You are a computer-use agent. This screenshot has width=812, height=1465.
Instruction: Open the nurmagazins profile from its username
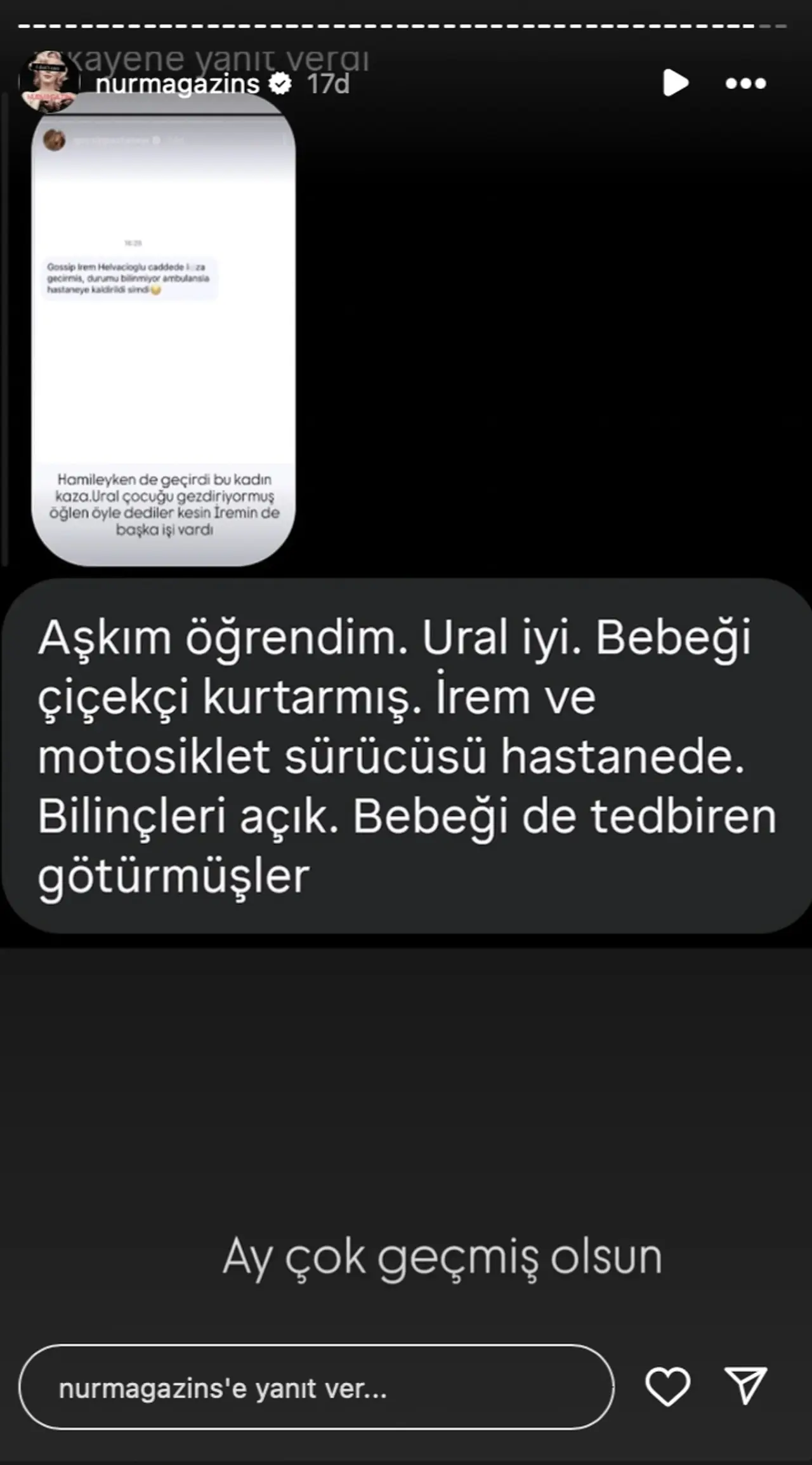point(177,84)
